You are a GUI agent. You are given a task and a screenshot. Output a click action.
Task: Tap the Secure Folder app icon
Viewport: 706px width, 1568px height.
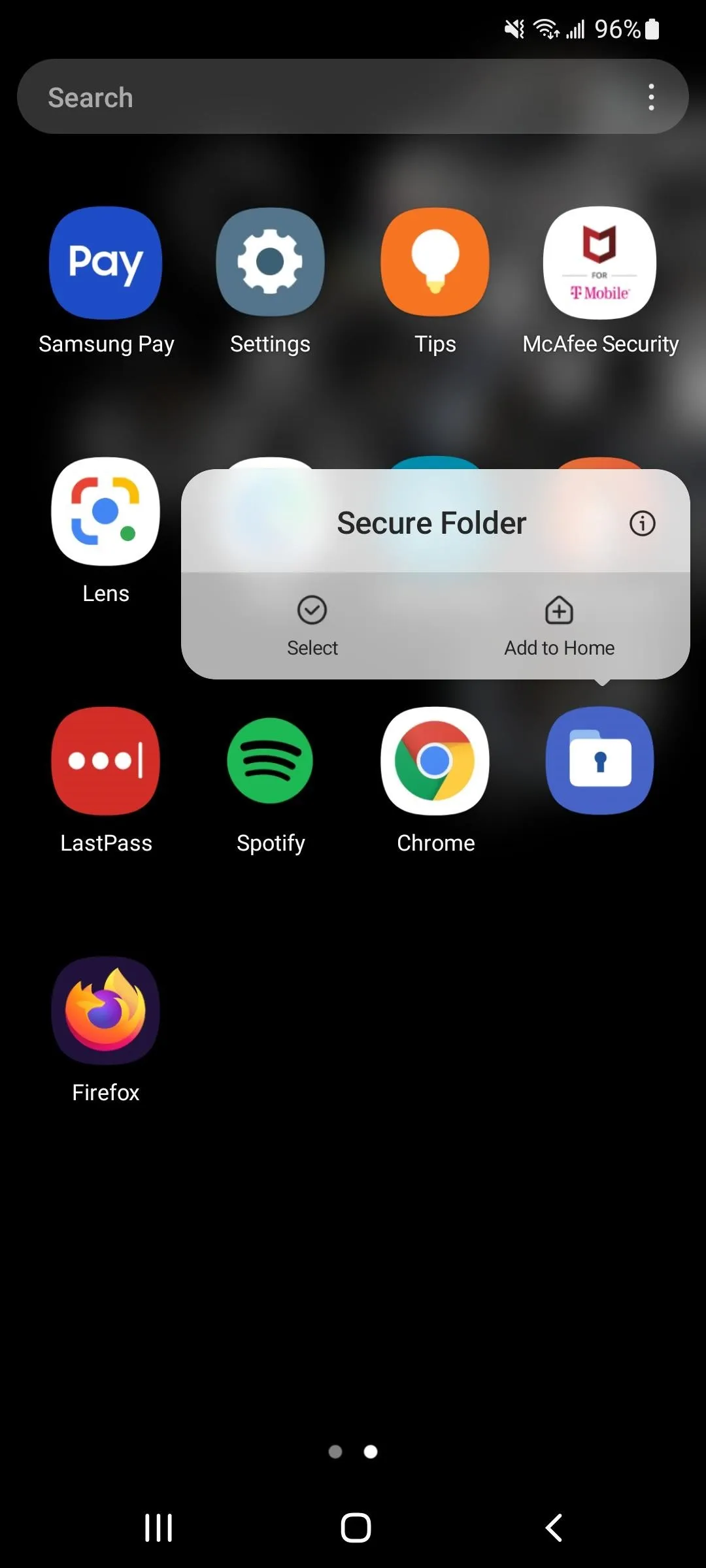600,761
